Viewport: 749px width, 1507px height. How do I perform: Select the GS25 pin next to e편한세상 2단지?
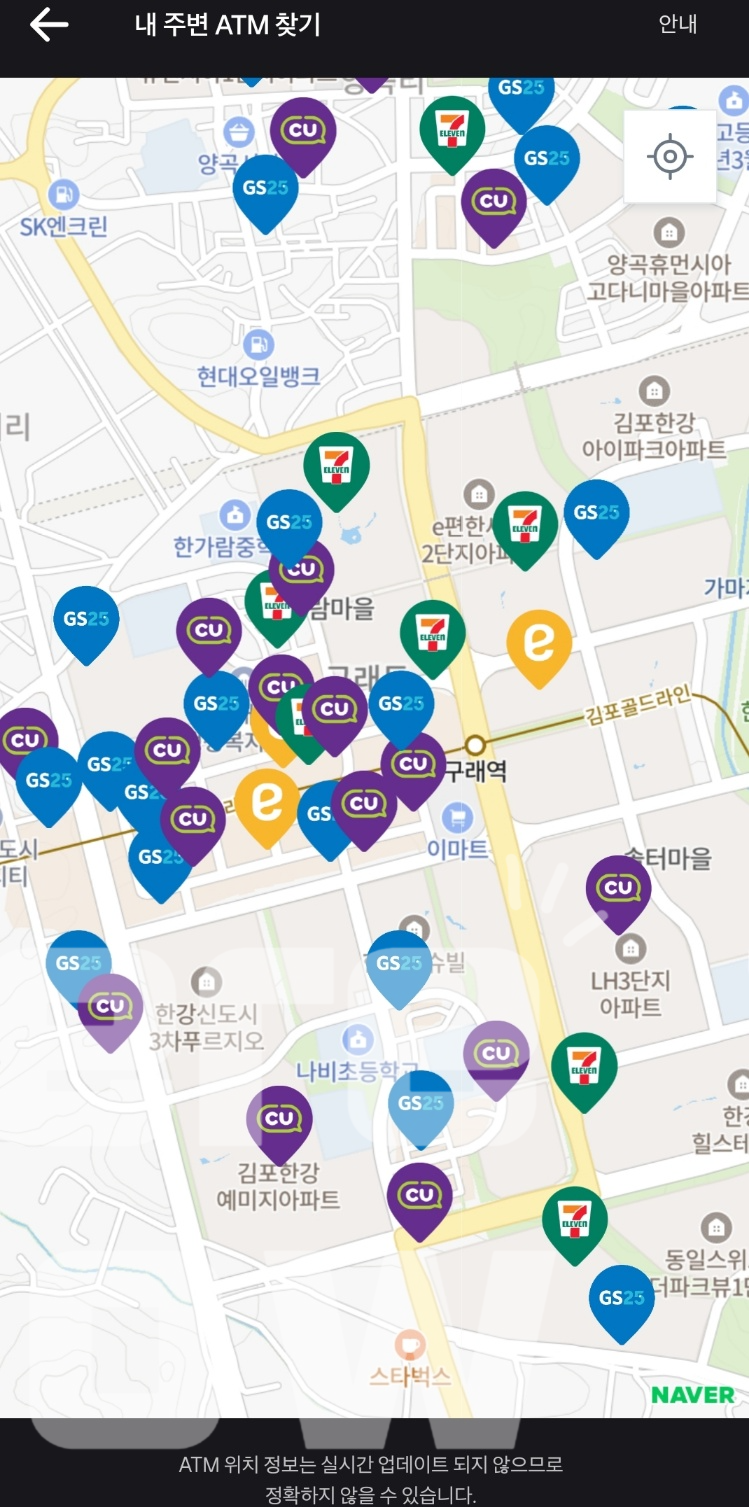(599, 514)
